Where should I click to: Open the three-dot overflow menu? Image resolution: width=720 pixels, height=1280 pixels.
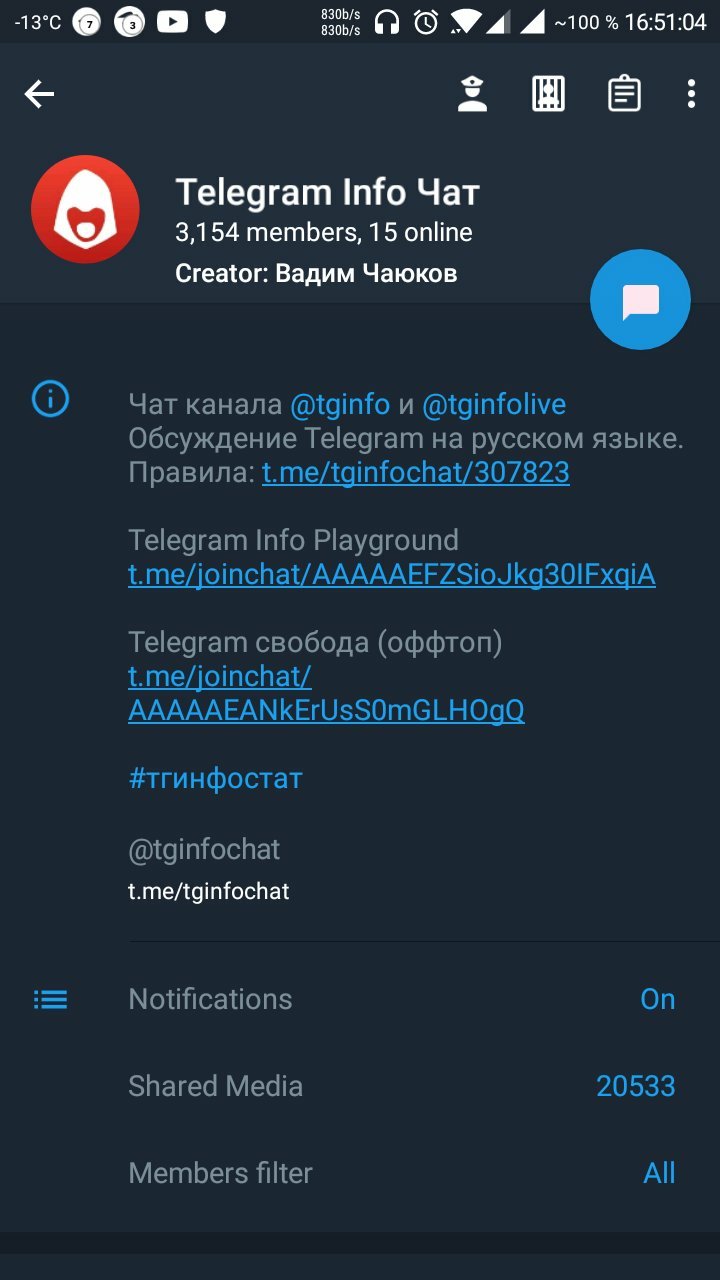coord(691,94)
